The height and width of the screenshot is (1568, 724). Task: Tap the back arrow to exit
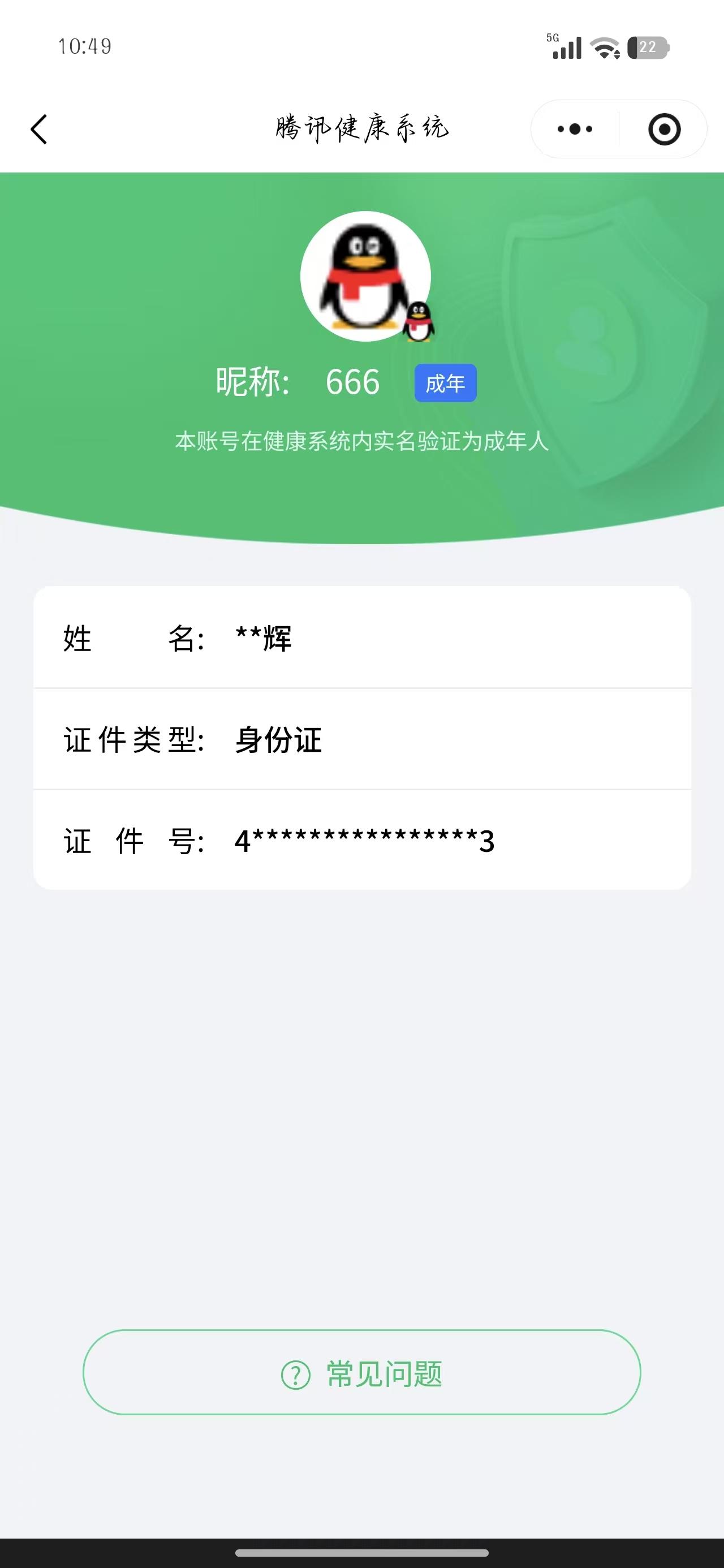38,128
